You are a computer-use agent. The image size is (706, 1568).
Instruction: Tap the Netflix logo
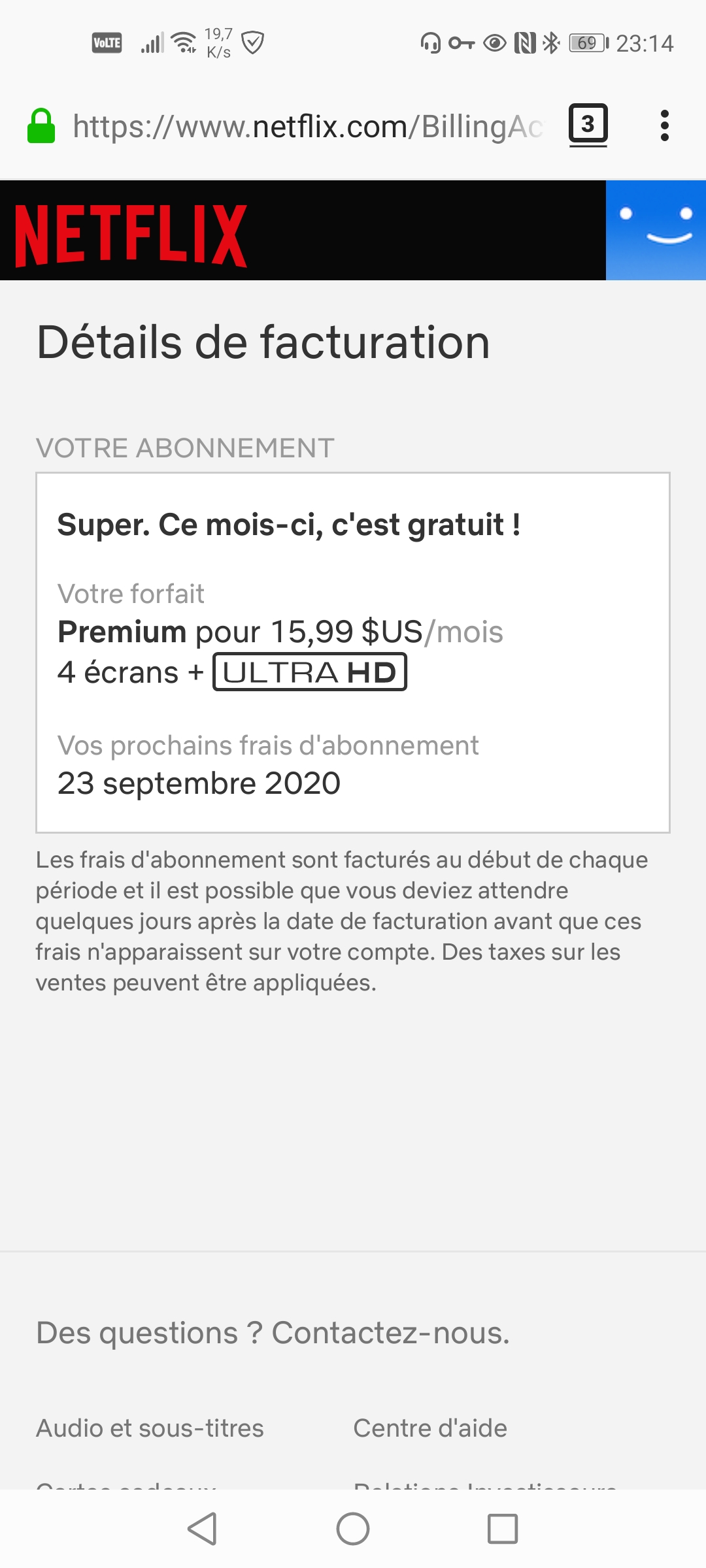point(131,235)
